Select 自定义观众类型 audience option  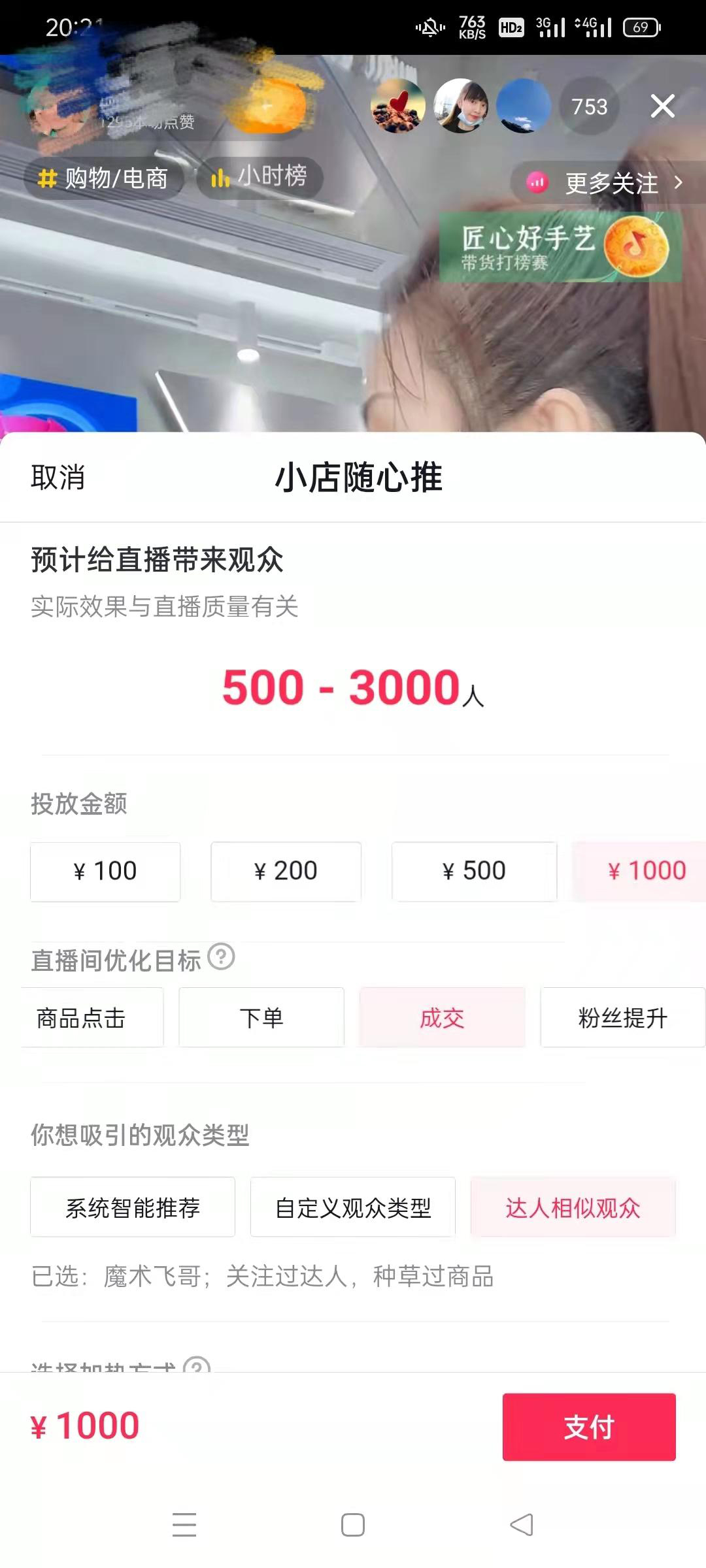click(353, 1207)
